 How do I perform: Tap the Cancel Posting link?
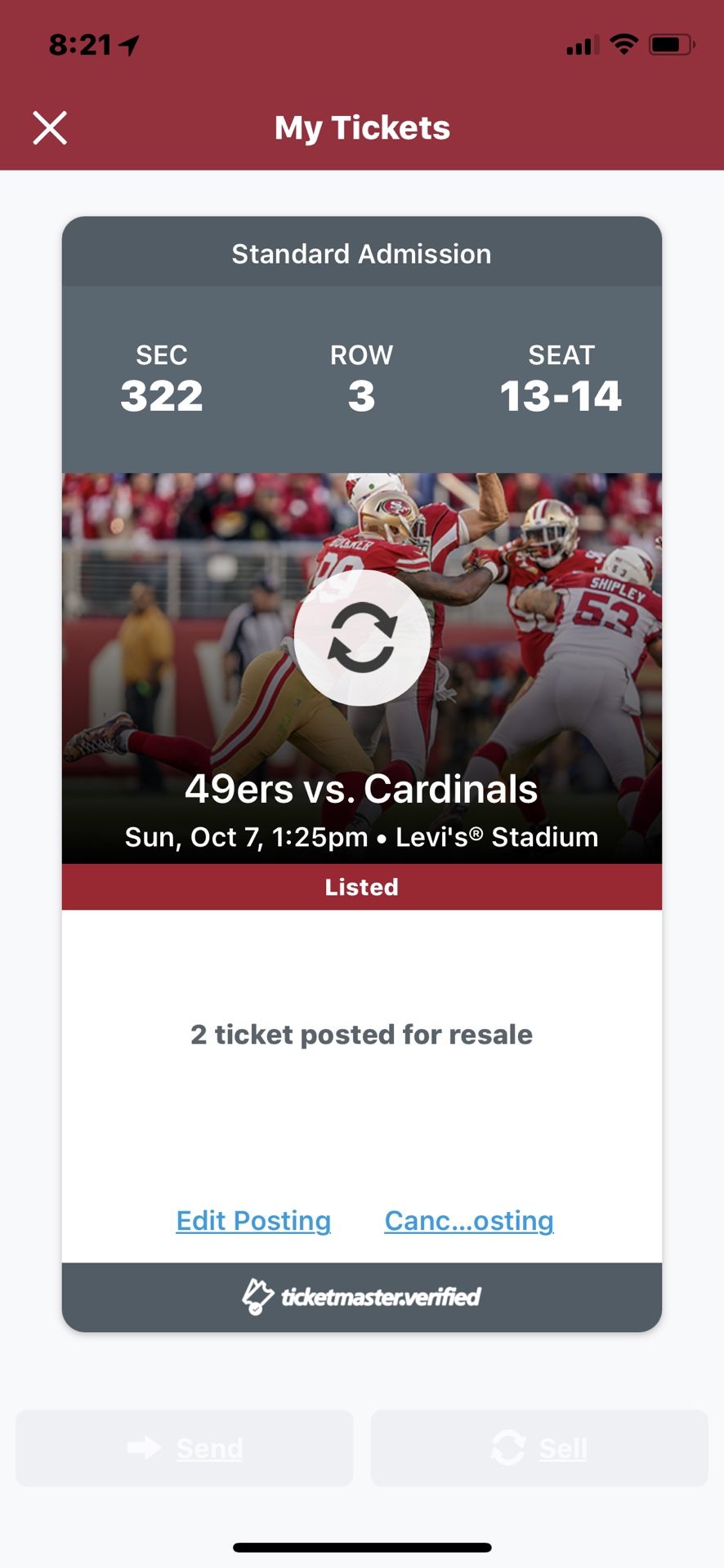[469, 1220]
